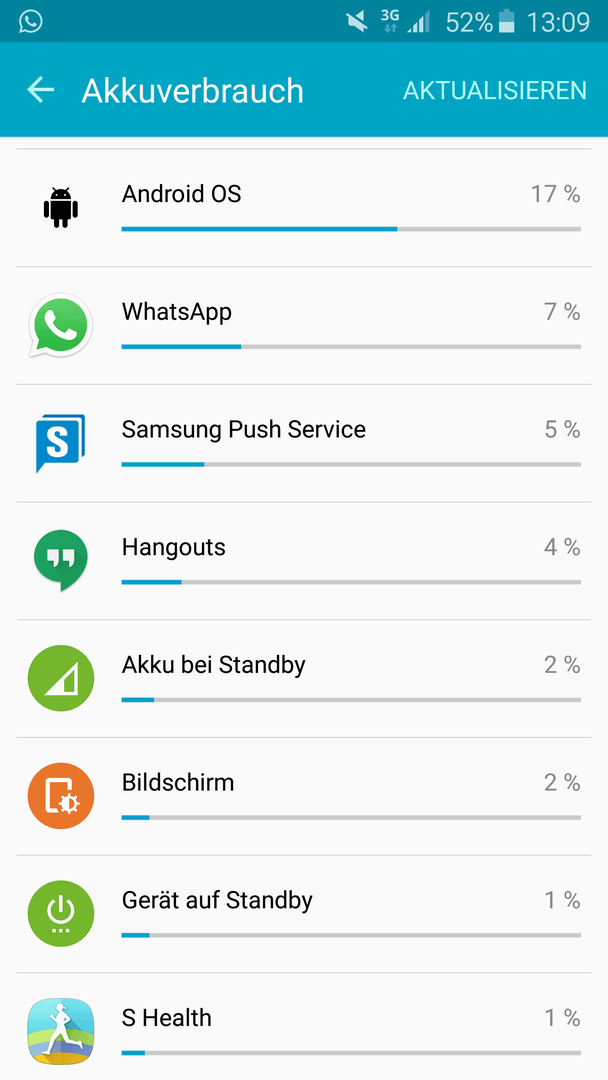Viewport: 608px width, 1080px height.
Task: Open WhatsApp battery usage details
Action: 304,325
